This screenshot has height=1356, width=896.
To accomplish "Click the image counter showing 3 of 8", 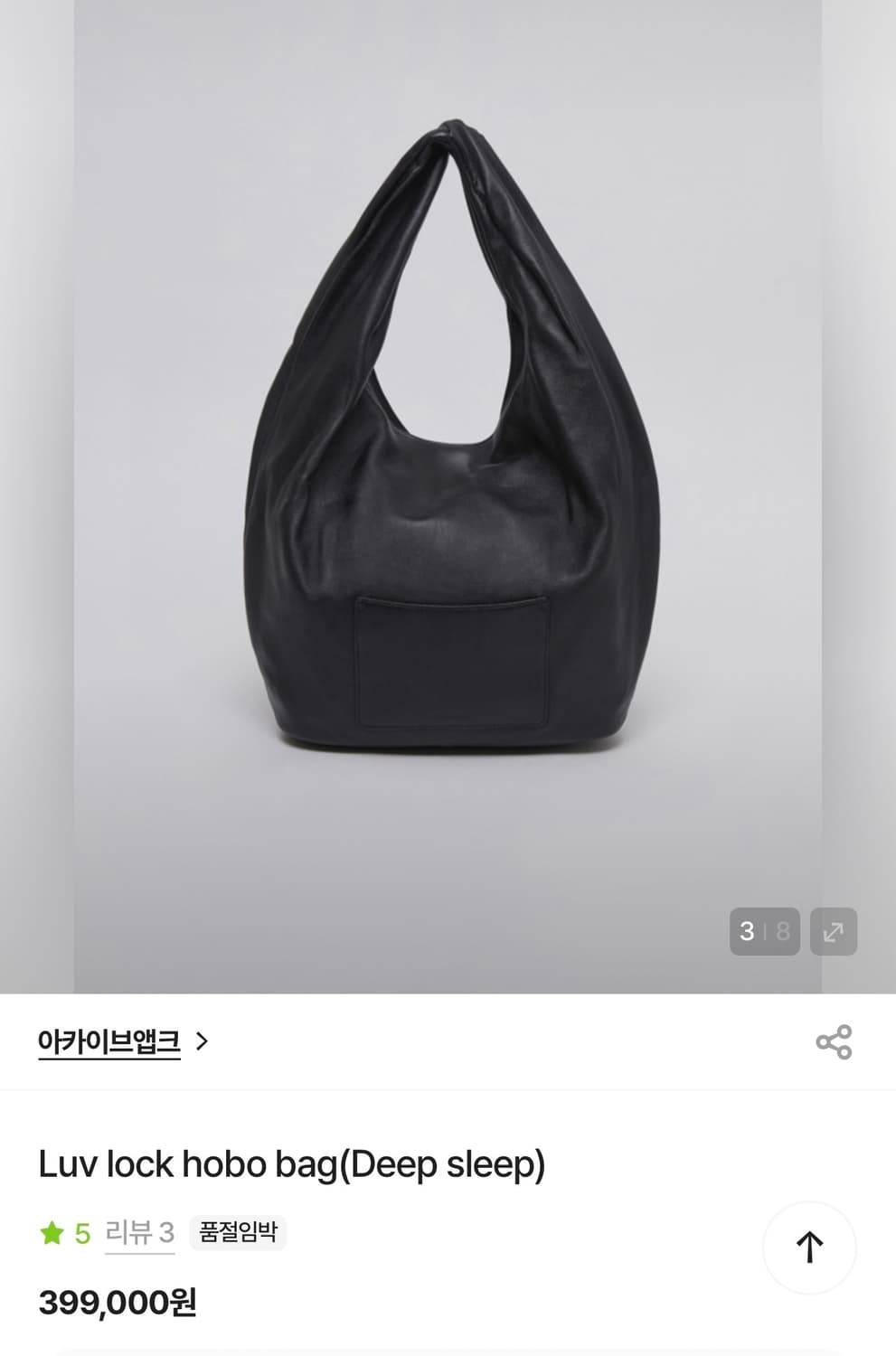I will click(764, 930).
